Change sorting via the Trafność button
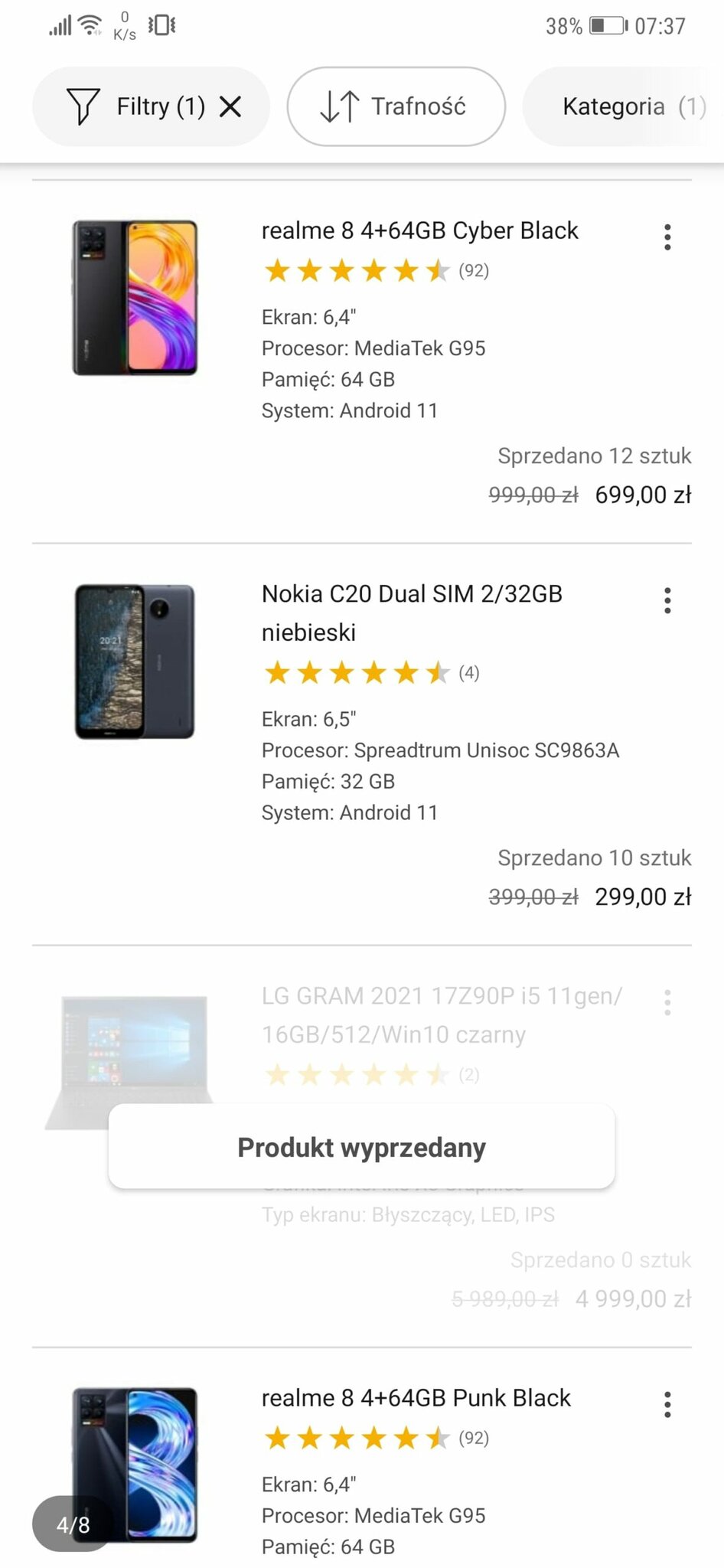The image size is (724, 1568). (396, 106)
